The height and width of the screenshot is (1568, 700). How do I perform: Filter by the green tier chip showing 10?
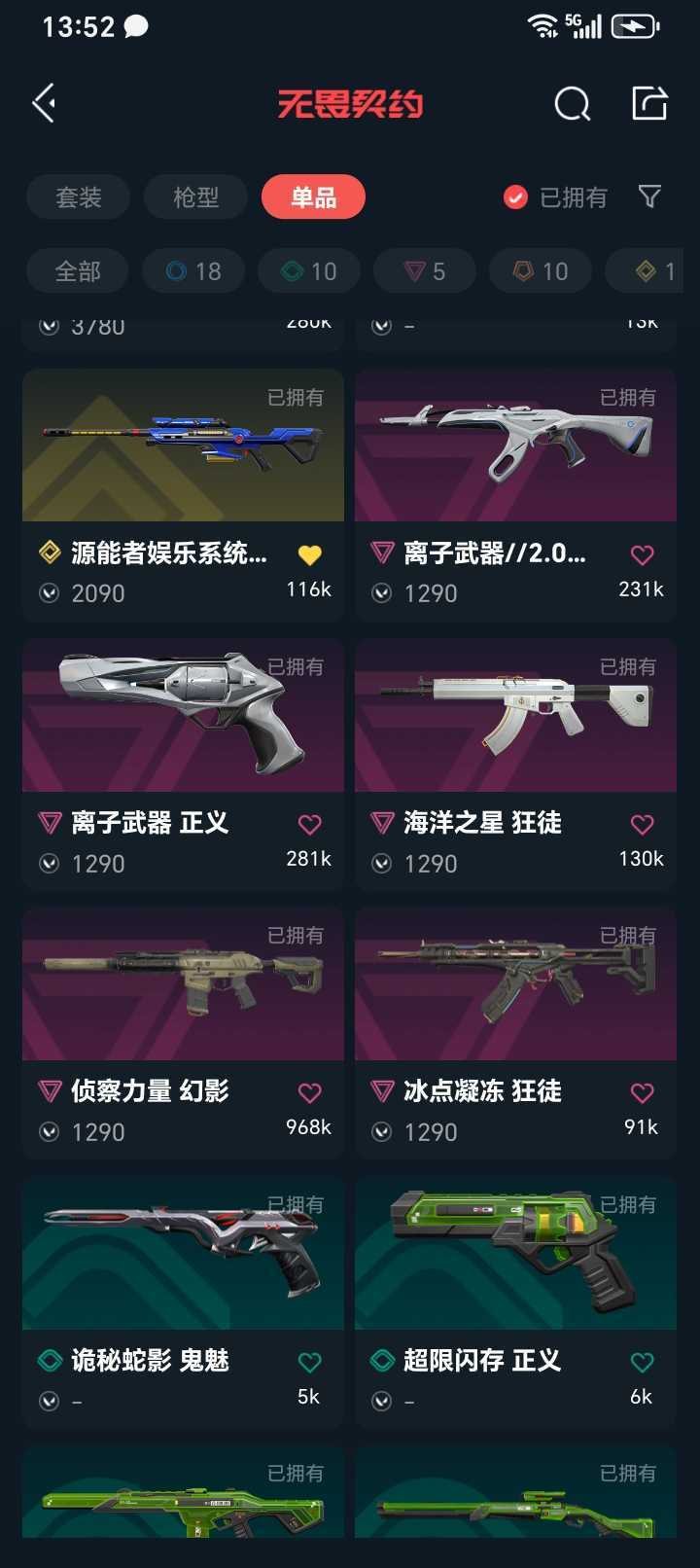309,271
